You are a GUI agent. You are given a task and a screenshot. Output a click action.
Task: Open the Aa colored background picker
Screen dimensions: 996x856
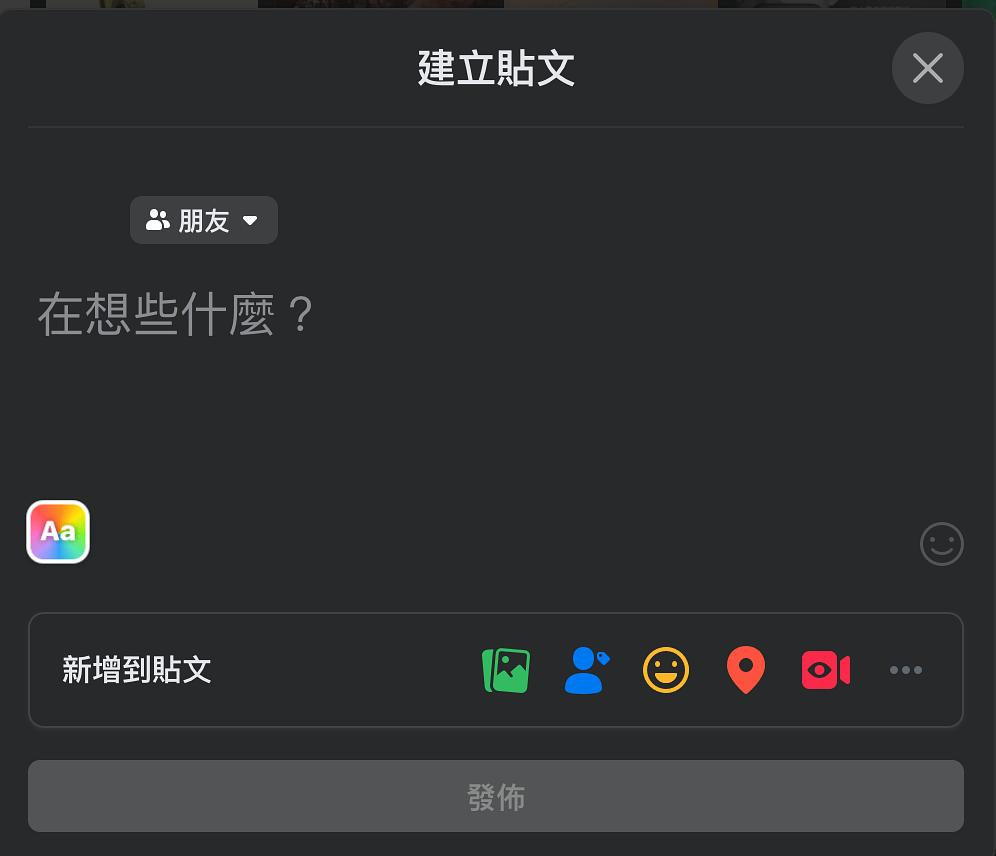[x=58, y=532]
